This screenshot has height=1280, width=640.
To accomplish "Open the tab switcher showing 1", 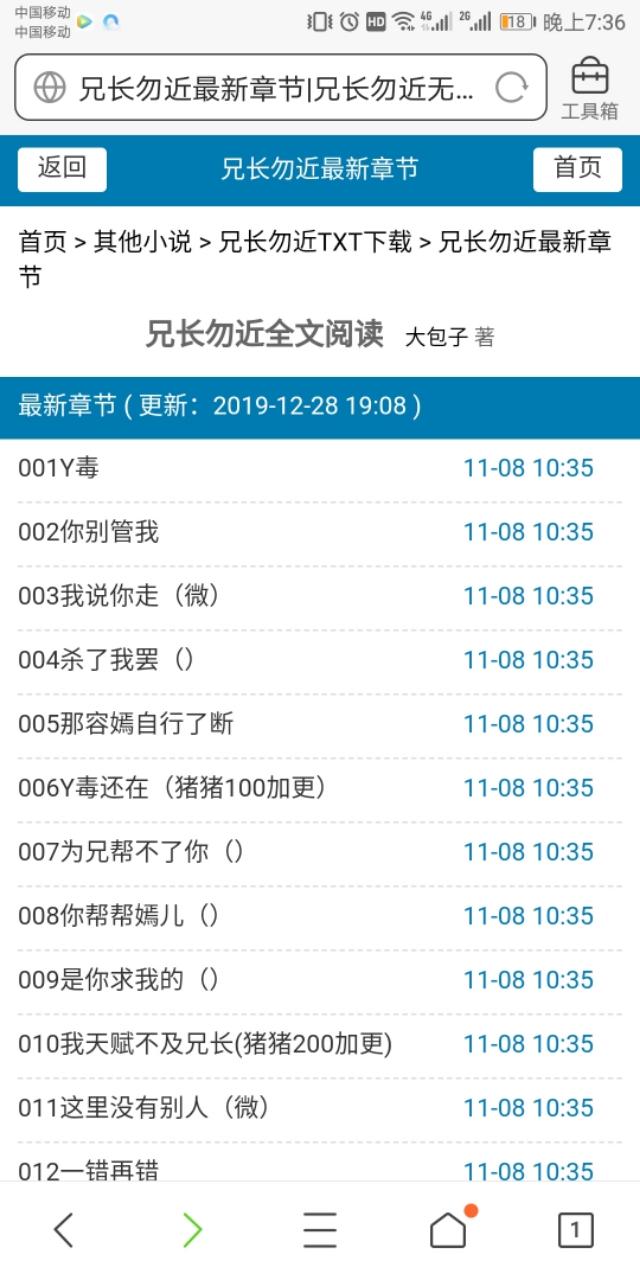I will (x=575, y=1230).
